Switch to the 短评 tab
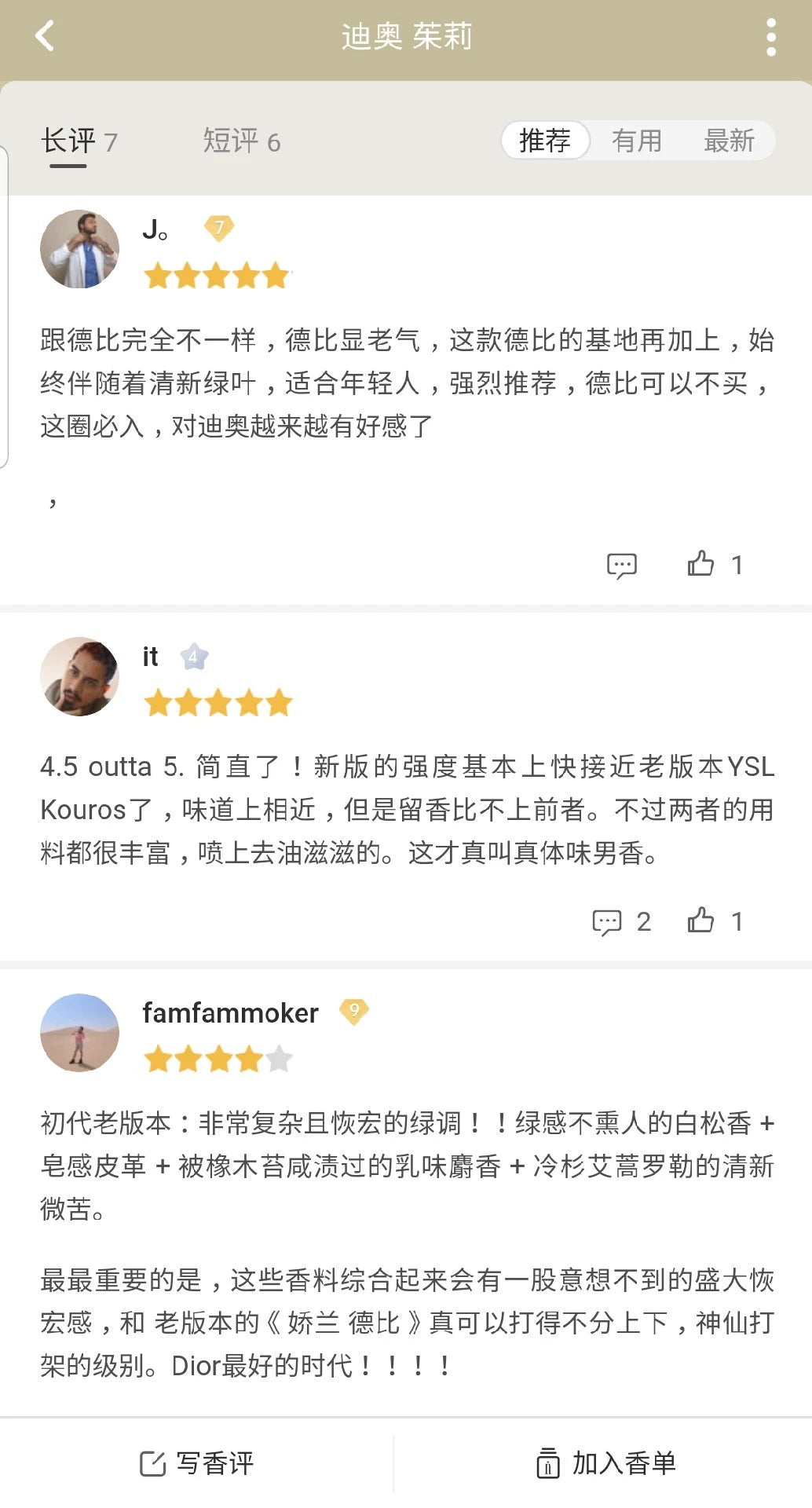This screenshot has height=1508, width=812. pos(241,141)
